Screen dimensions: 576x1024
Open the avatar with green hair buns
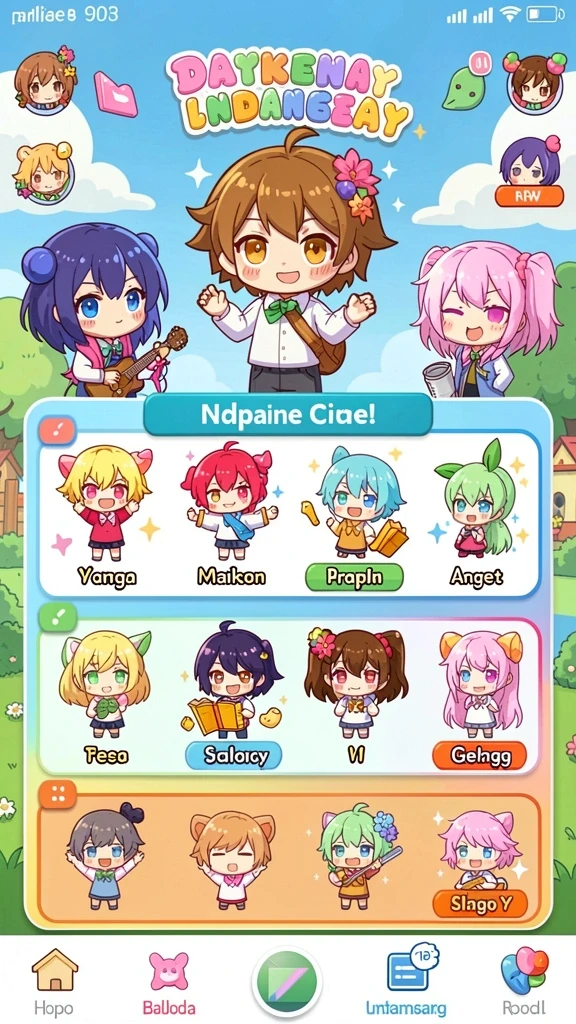[534, 83]
